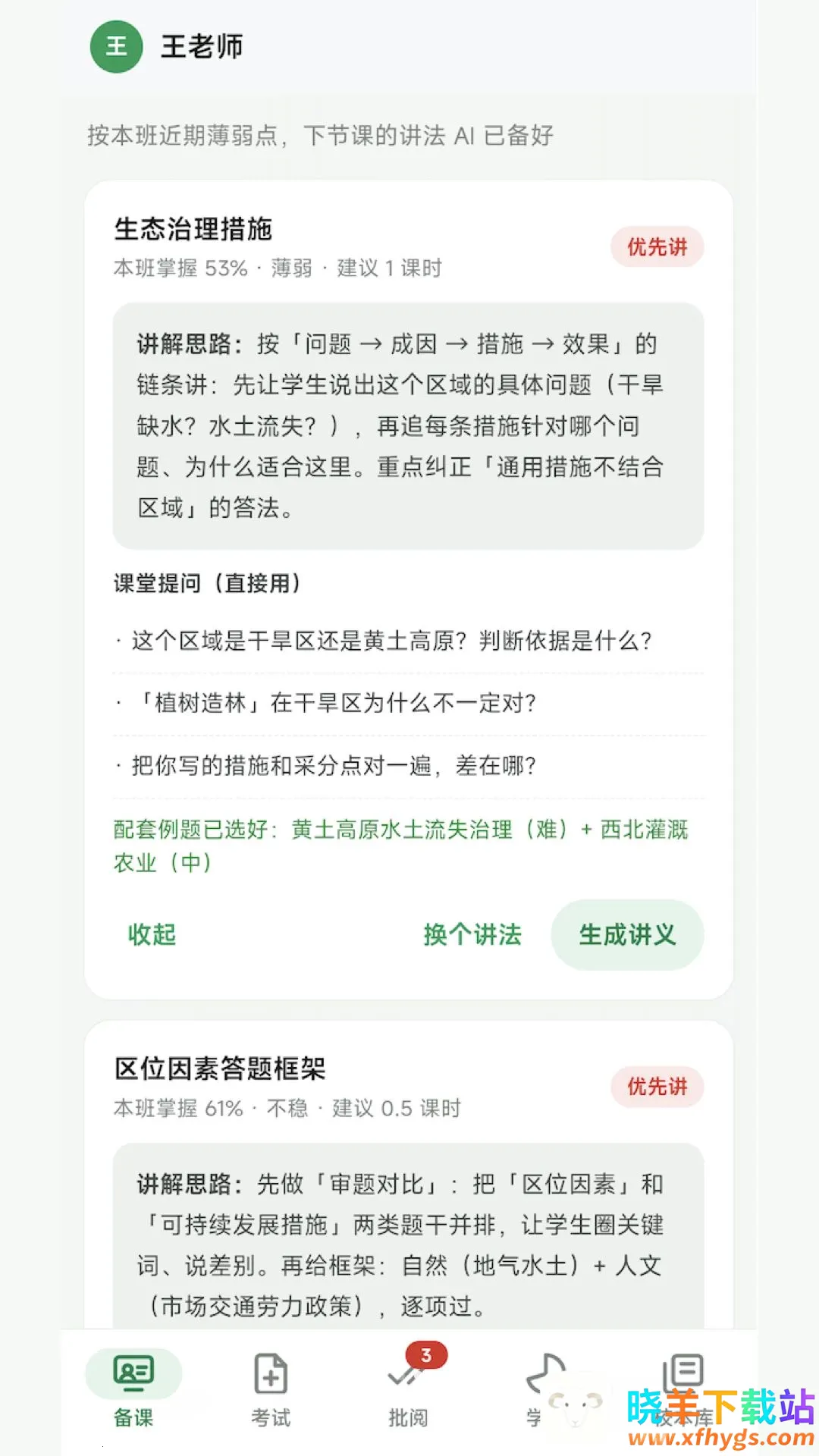
Task: Open the 批阅 tab
Action: [409, 1390]
